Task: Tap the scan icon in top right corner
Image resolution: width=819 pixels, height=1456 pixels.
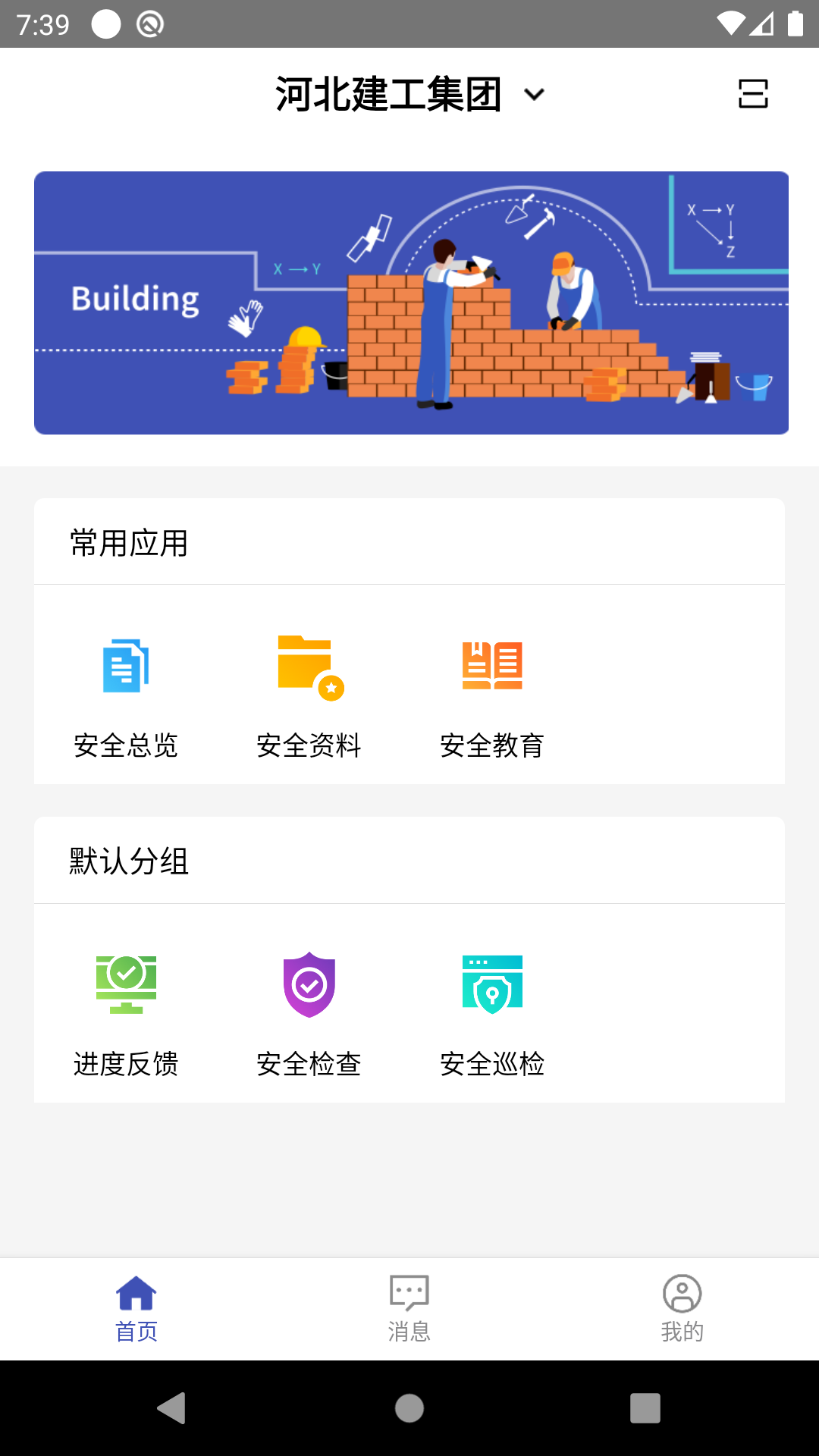Action: point(752,93)
